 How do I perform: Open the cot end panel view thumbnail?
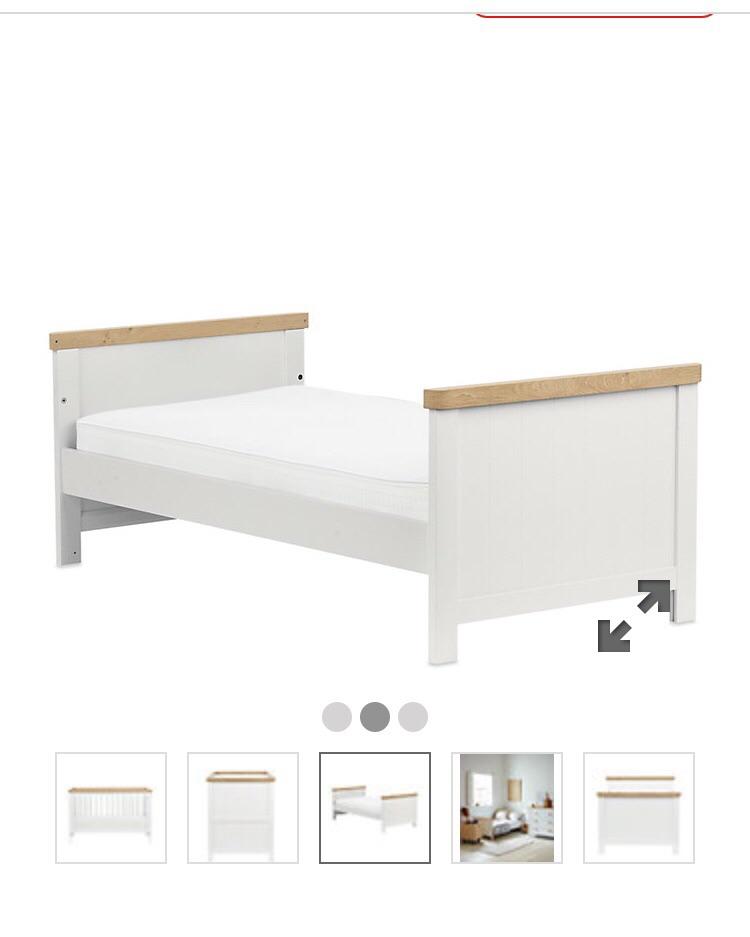pos(243,808)
